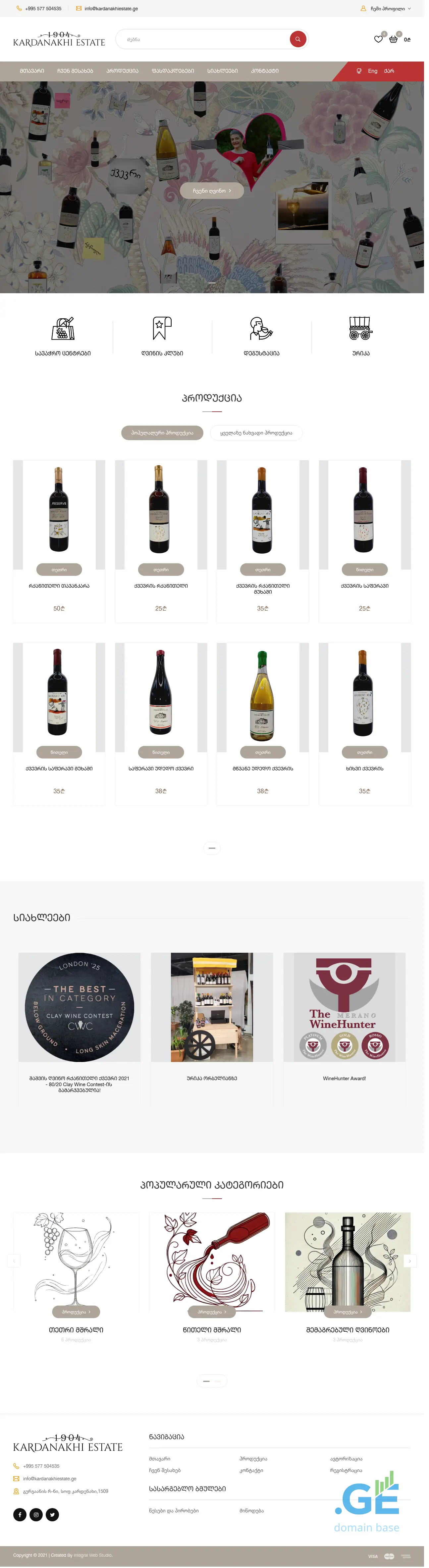Tap the red search button
429x1568 pixels.
tap(297, 39)
